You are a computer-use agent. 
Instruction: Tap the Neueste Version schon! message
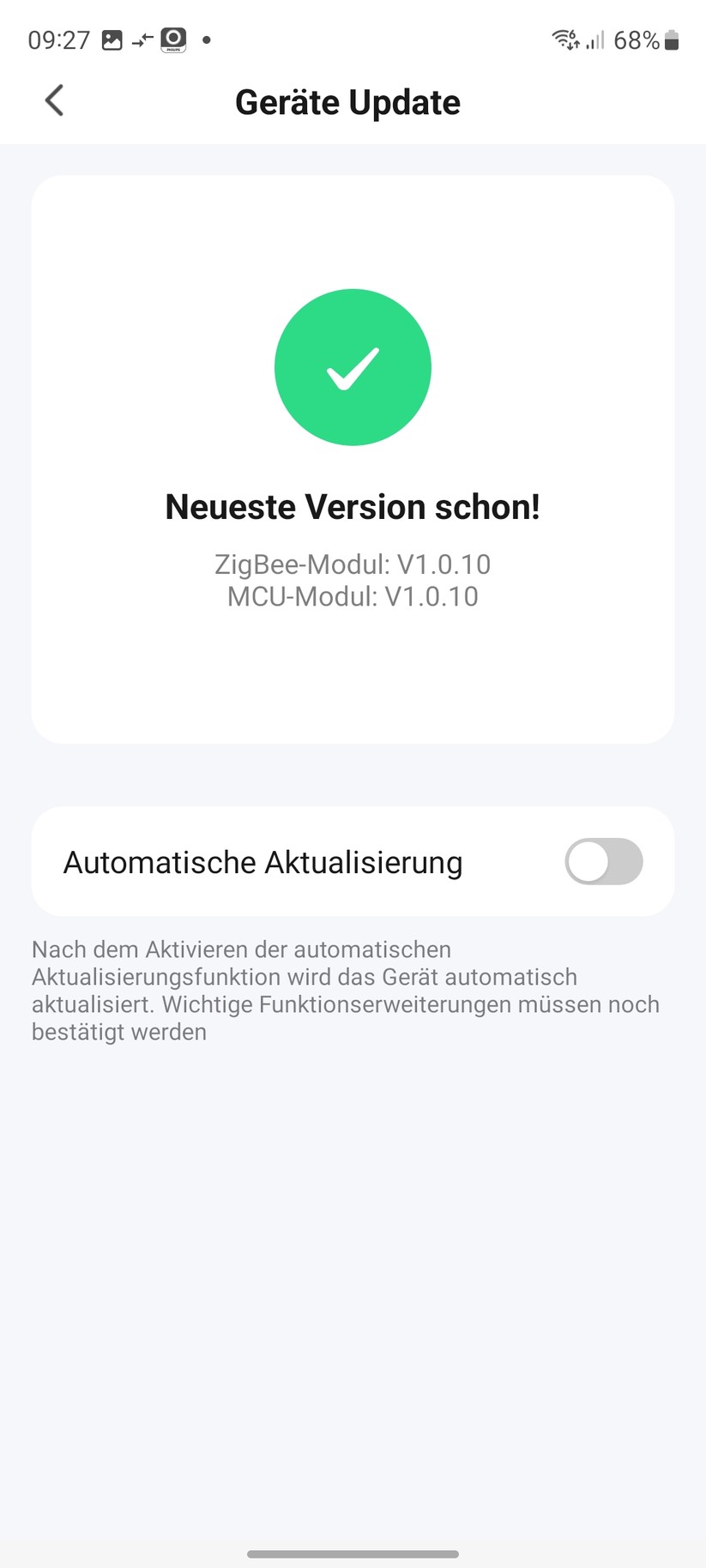pos(353,506)
